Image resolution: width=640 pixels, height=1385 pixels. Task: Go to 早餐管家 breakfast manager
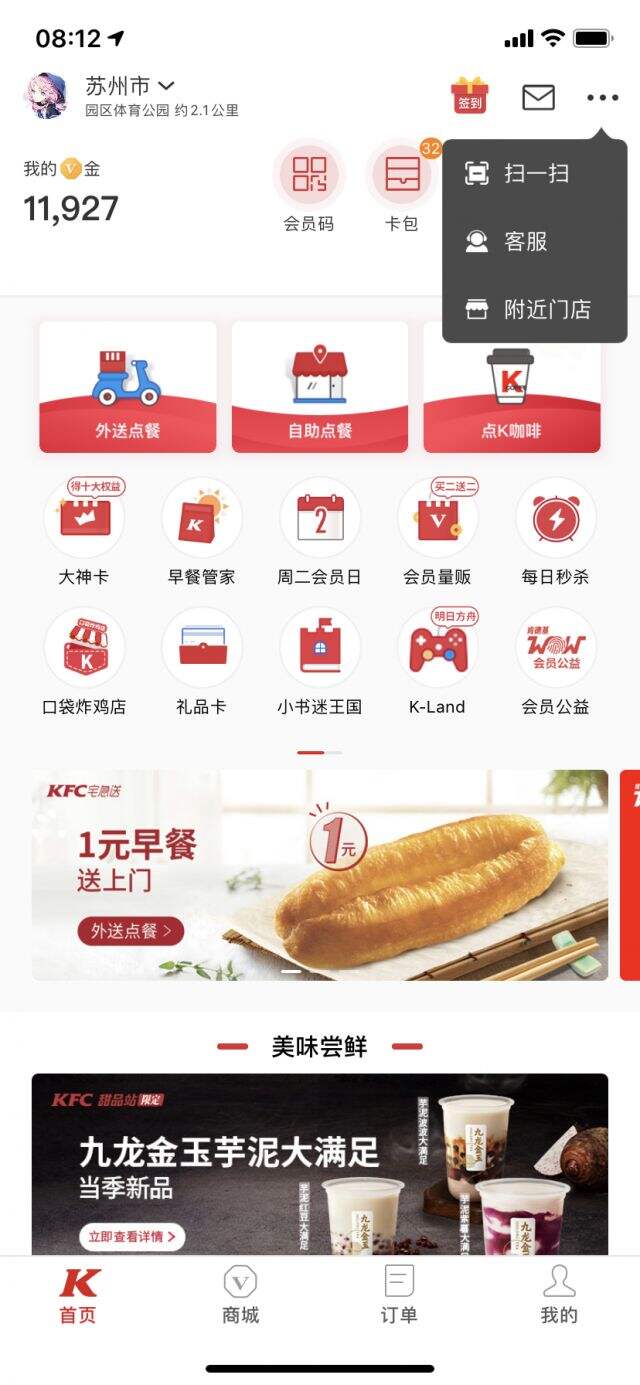point(202,532)
